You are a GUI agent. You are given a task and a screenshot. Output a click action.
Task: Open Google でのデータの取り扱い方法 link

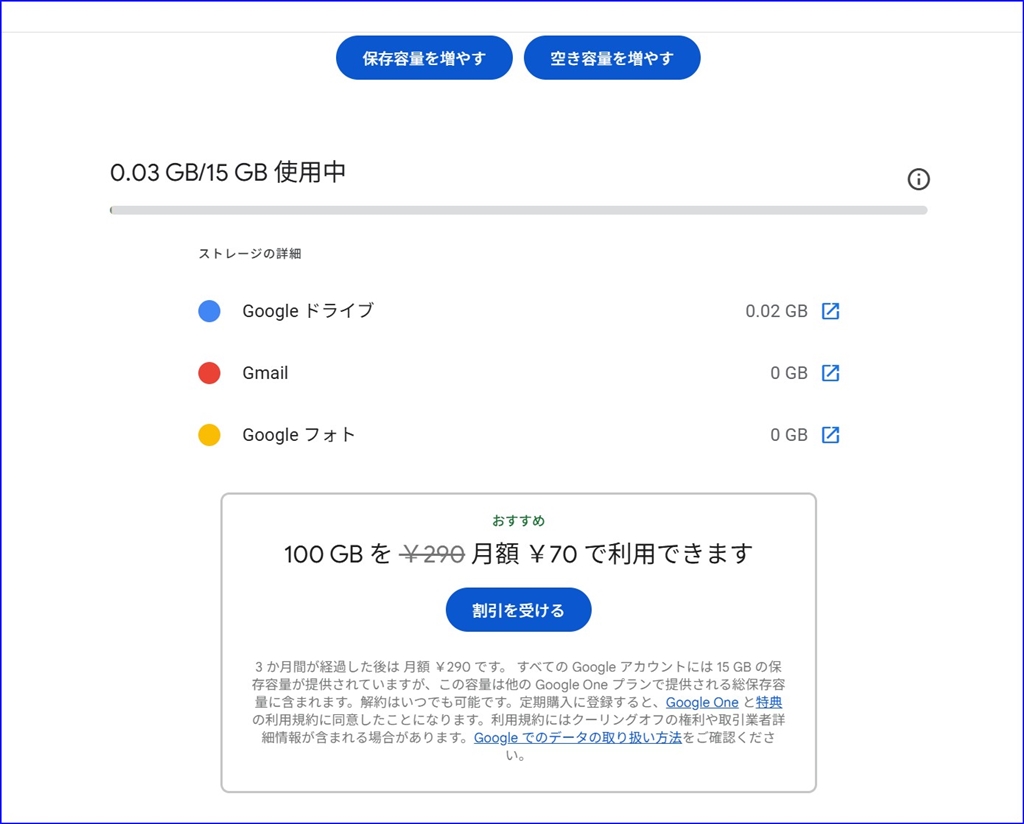pyautogui.click(x=578, y=738)
